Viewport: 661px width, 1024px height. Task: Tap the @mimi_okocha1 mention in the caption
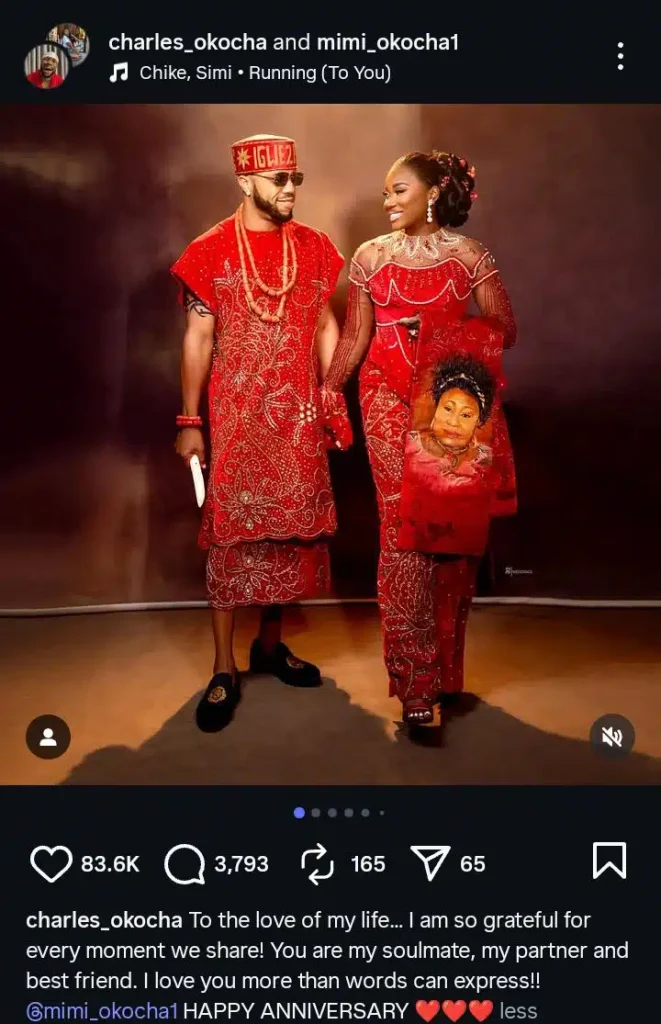(x=101, y=1010)
